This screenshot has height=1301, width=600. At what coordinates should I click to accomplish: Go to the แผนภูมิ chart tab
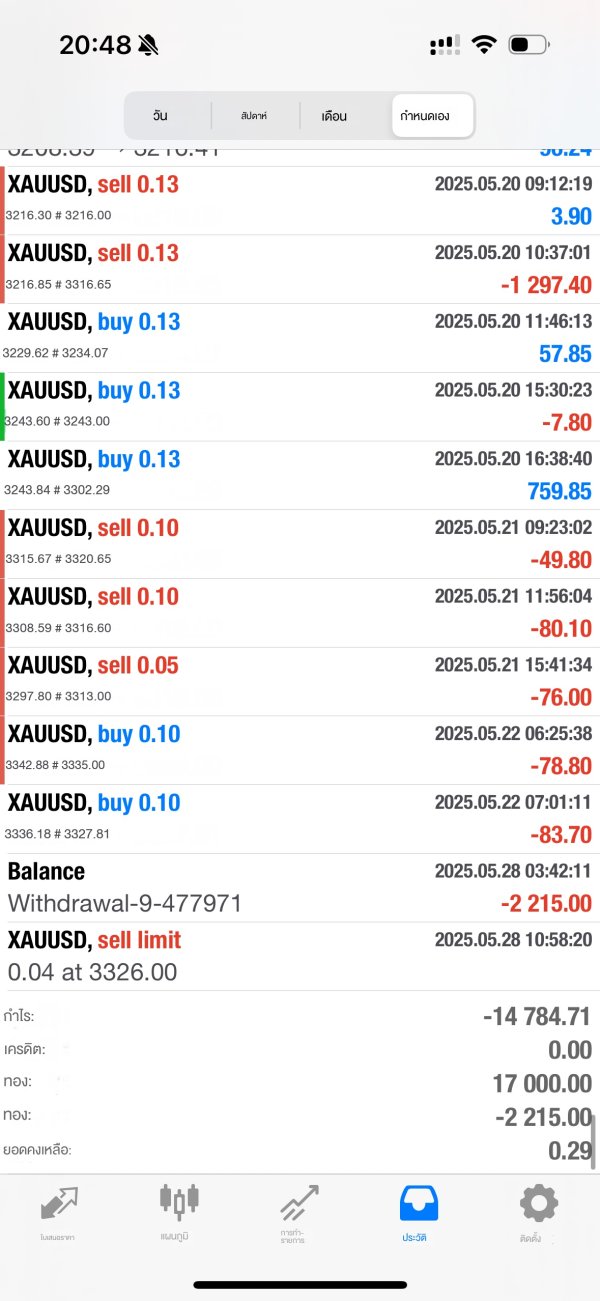coord(179,1211)
